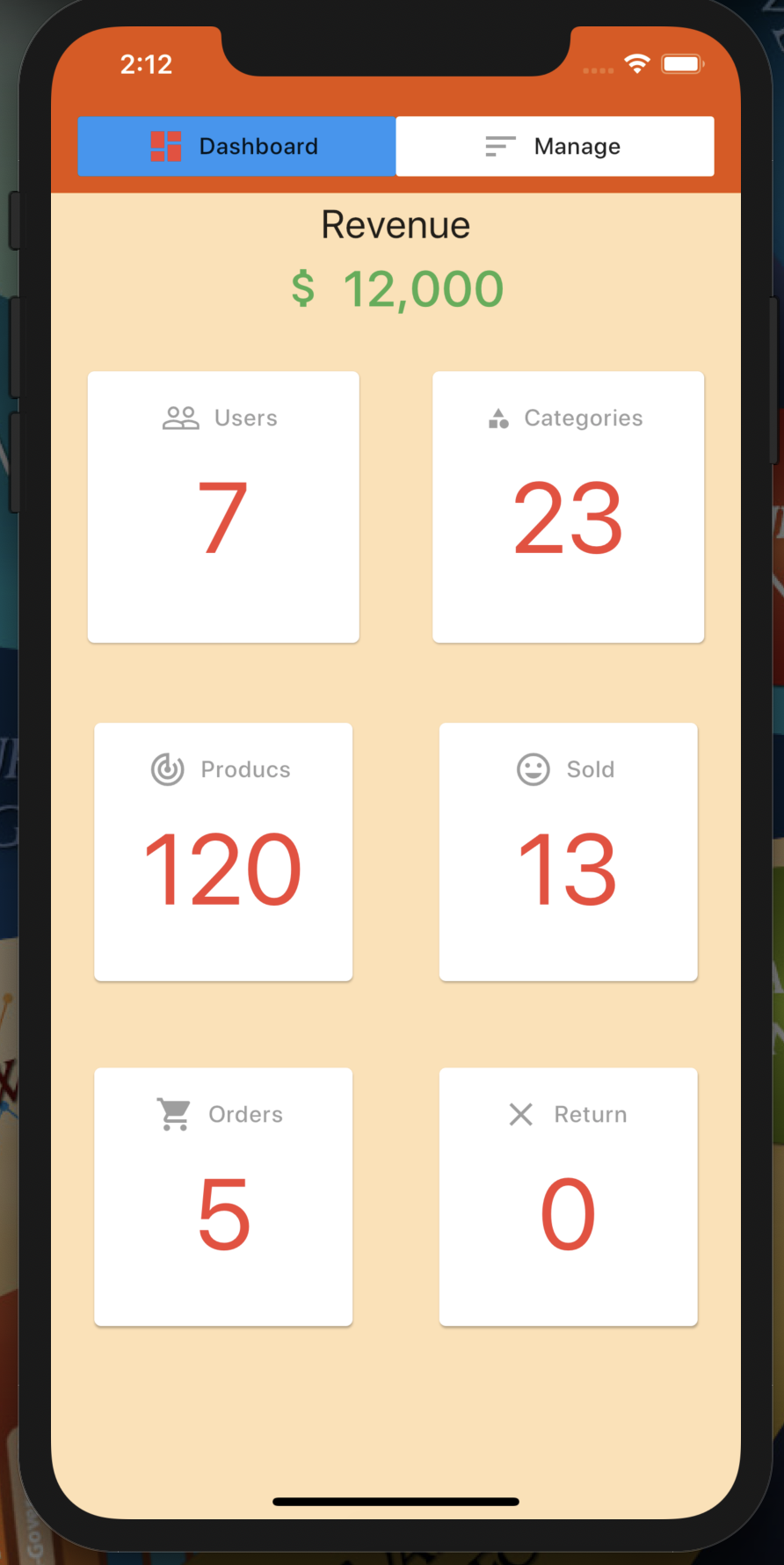Open the Users card showing 7
Viewport: 784px width, 1565px height.
coord(222,506)
